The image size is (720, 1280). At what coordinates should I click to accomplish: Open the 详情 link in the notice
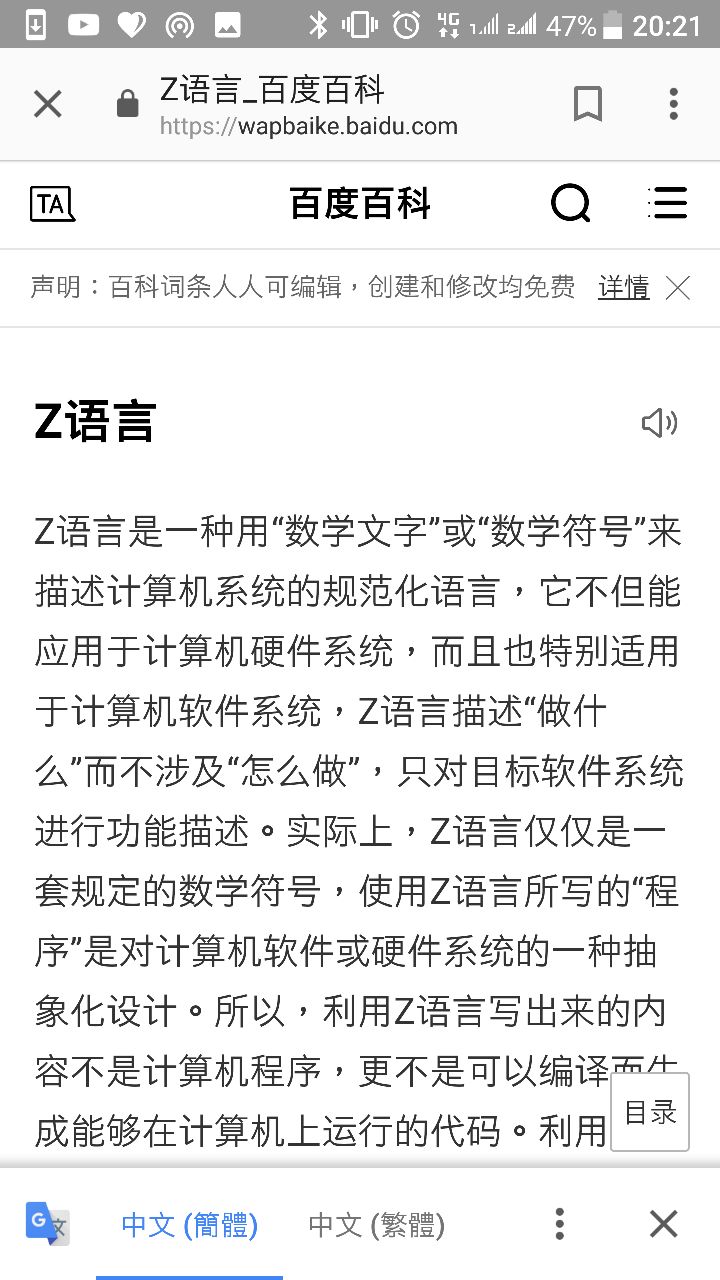[623, 288]
